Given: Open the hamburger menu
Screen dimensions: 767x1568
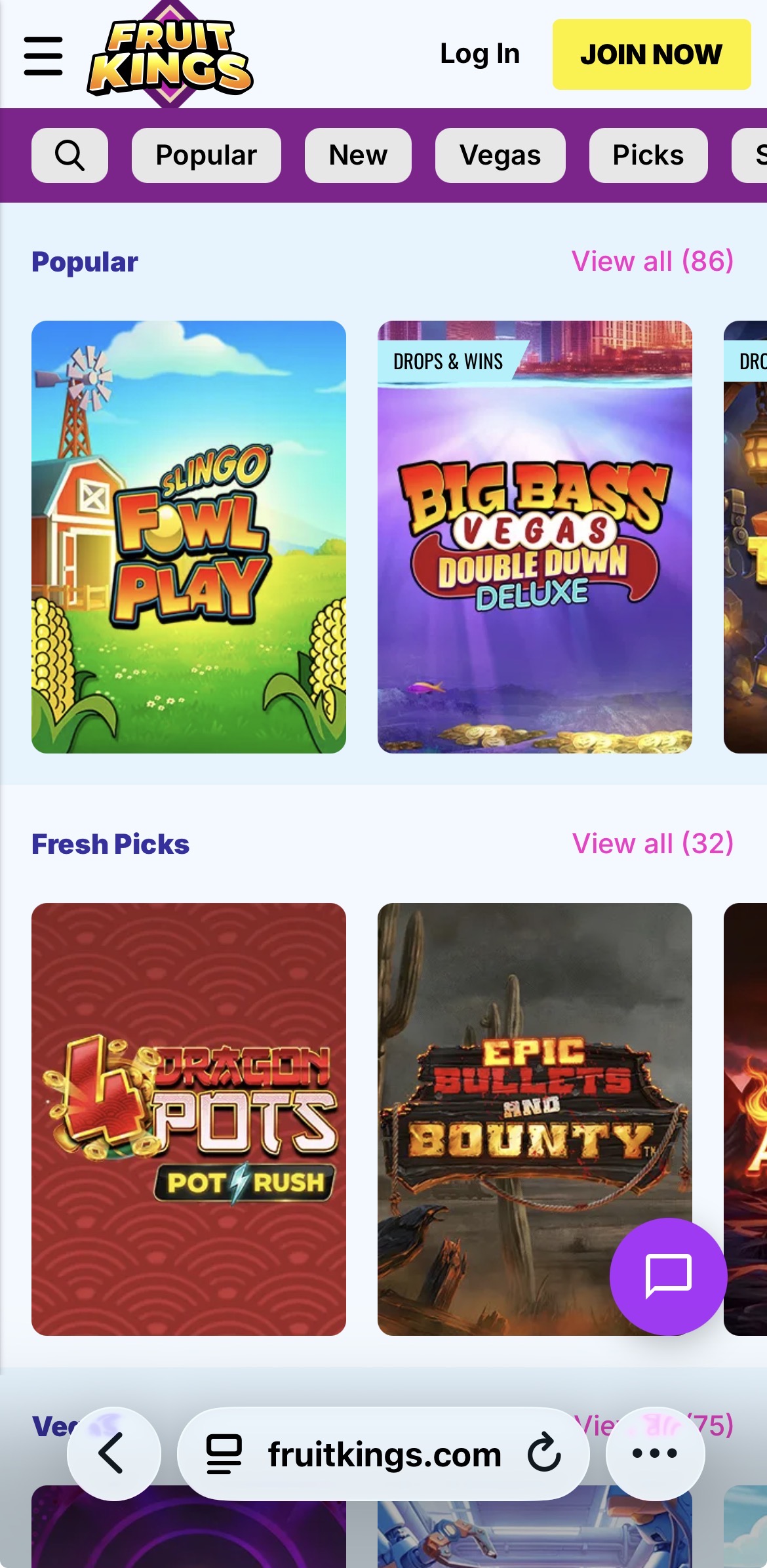Looking at the screenshot, I should coord(43,56).
